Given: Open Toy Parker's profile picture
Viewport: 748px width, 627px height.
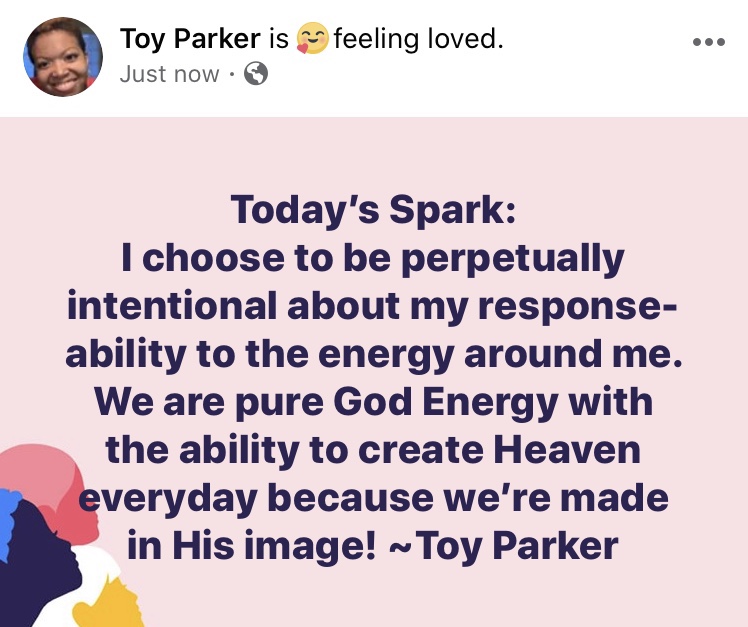Looking at the screenshot, I should tap(60, 56).
